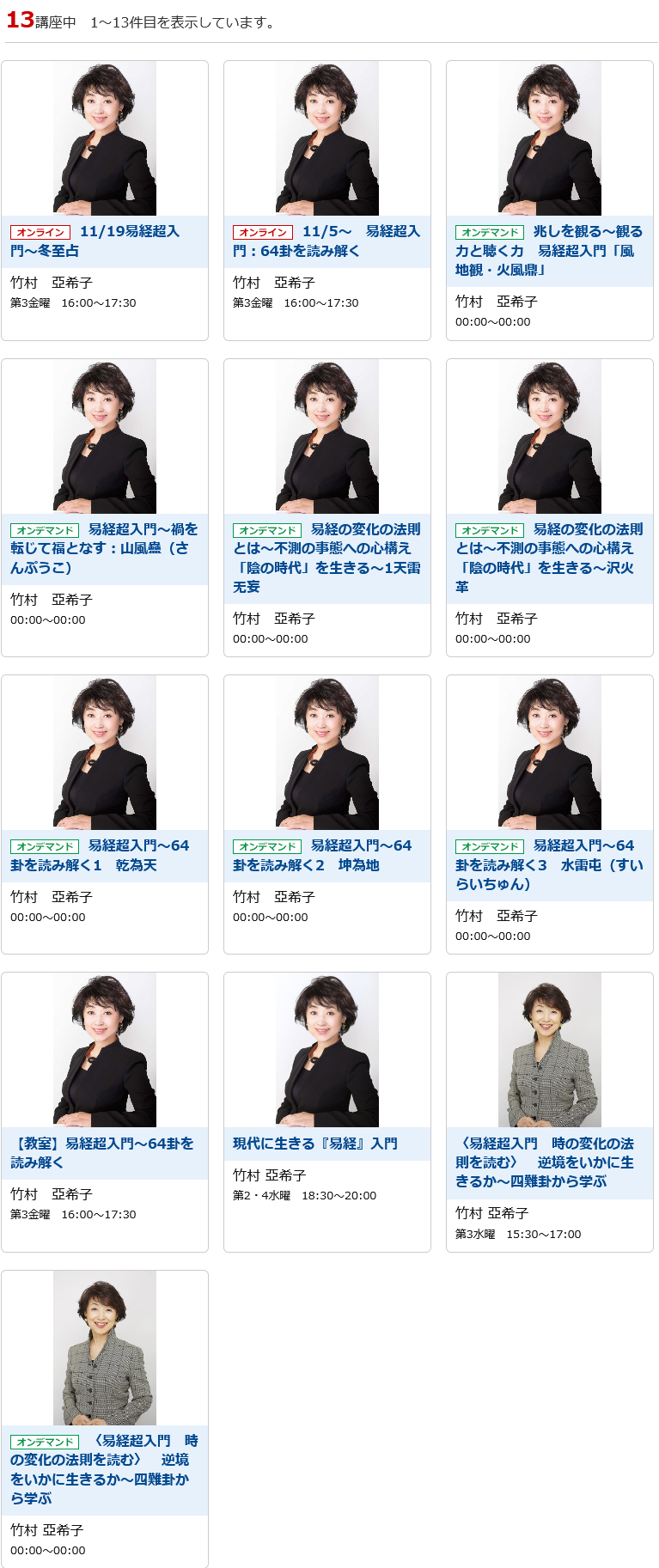Open the 11/19易経超入門～冬至占 online course card
659x1568 pixels.
coord(104,241)
